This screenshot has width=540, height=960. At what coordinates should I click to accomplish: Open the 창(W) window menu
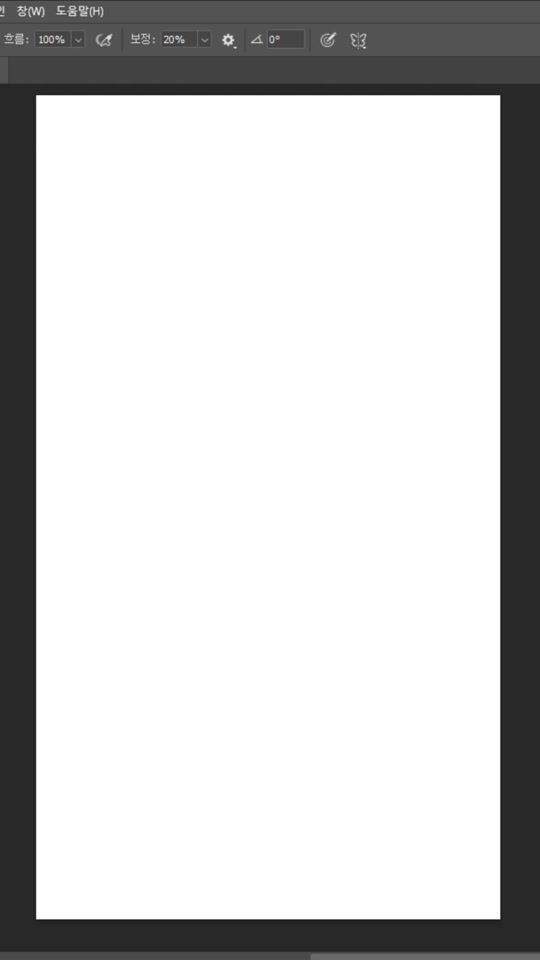click(31, 11)
